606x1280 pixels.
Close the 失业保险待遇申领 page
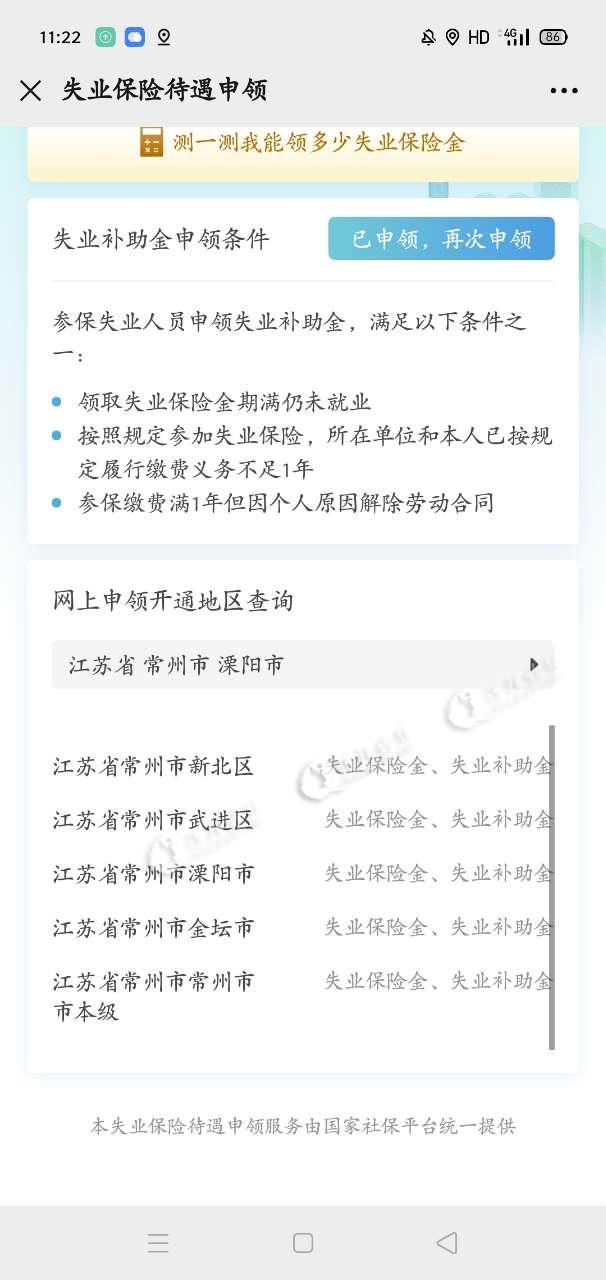click(x=31, y=91)
